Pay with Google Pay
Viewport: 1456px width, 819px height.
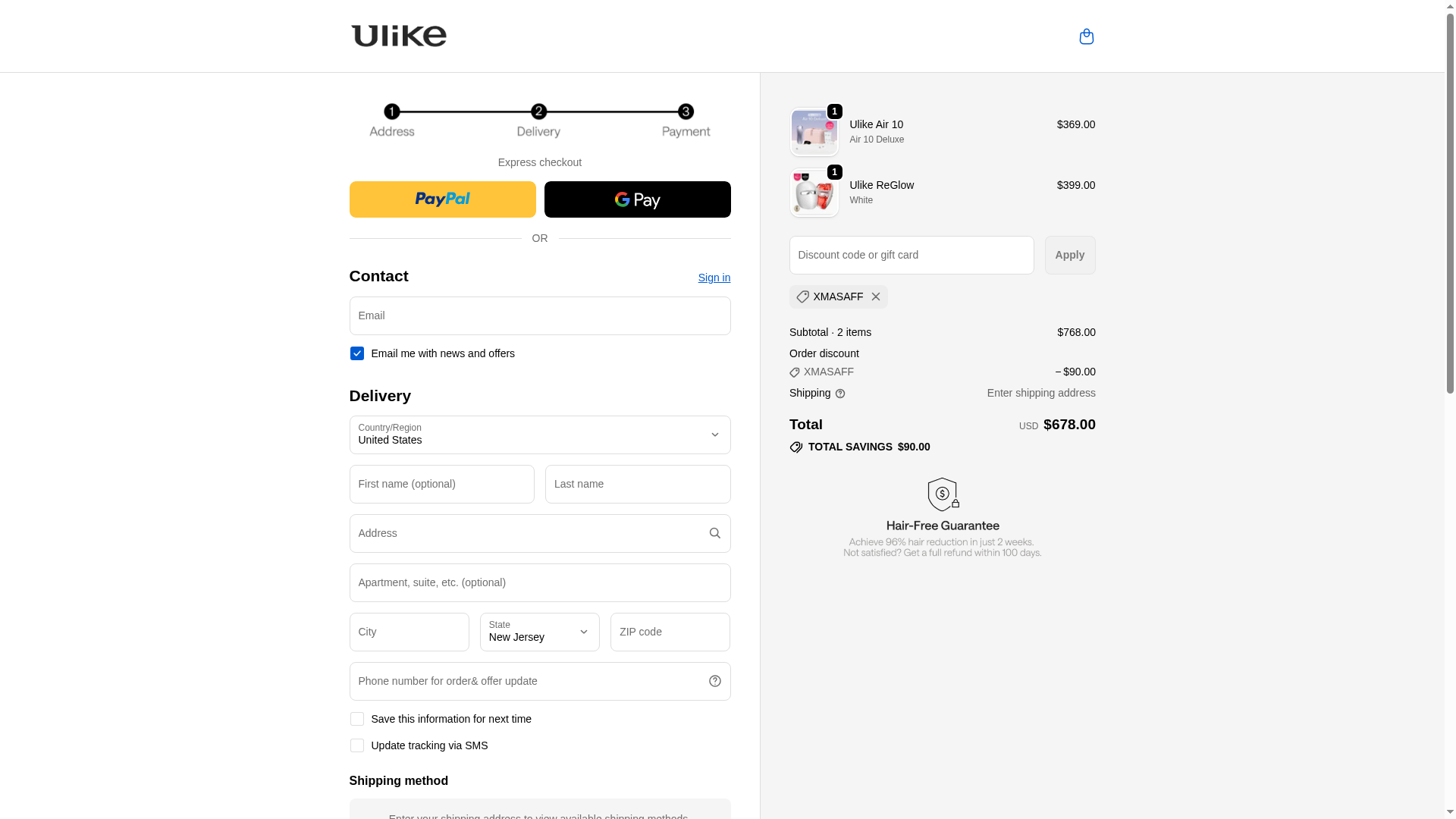(x=637, y=199)
